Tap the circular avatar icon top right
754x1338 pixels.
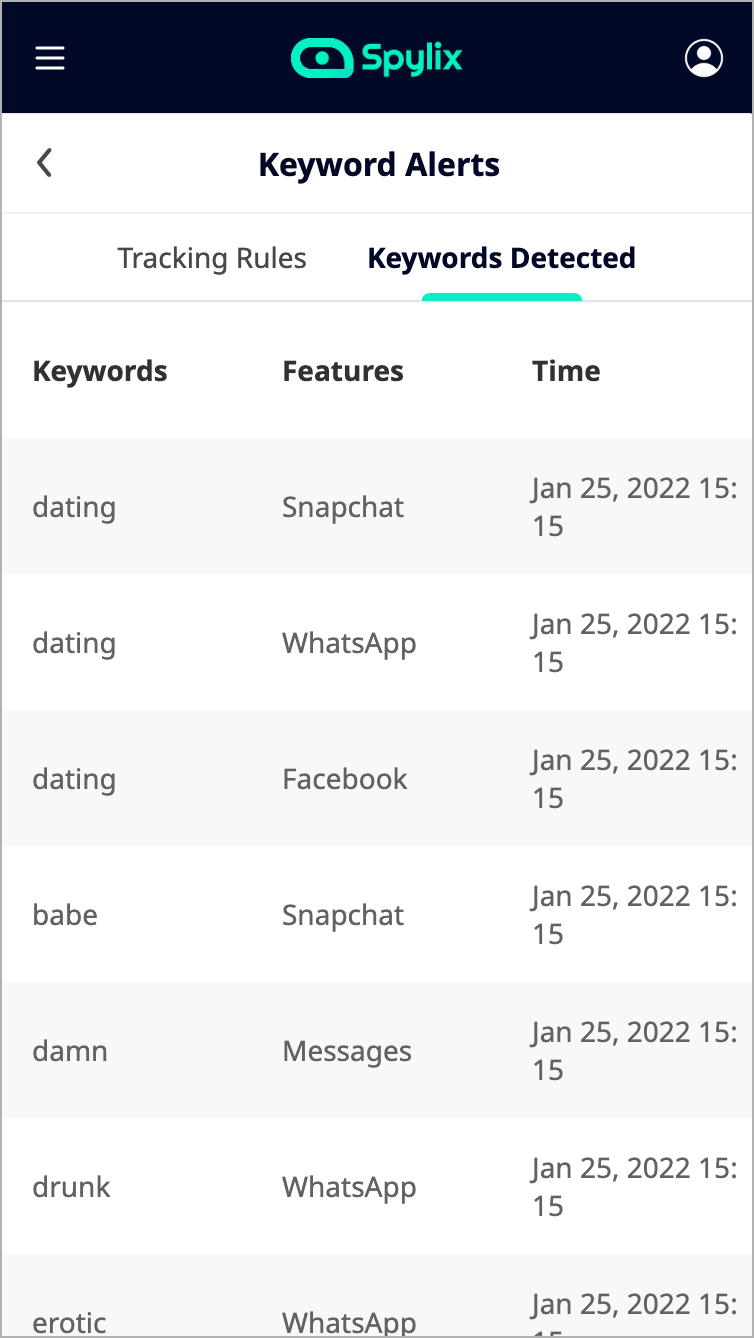click(704, 58)
